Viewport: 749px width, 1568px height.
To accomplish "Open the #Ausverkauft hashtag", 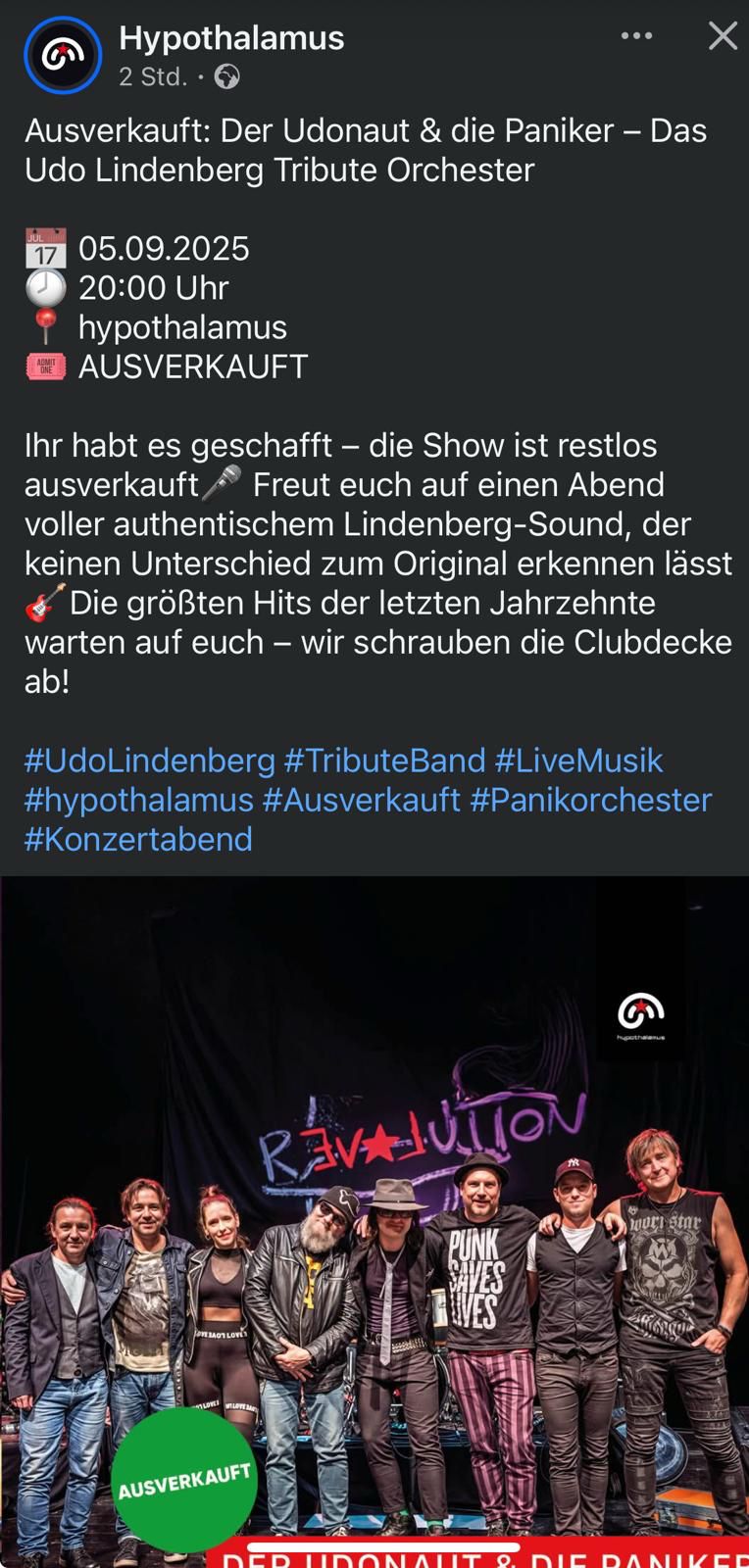I will tap(361, 800).
